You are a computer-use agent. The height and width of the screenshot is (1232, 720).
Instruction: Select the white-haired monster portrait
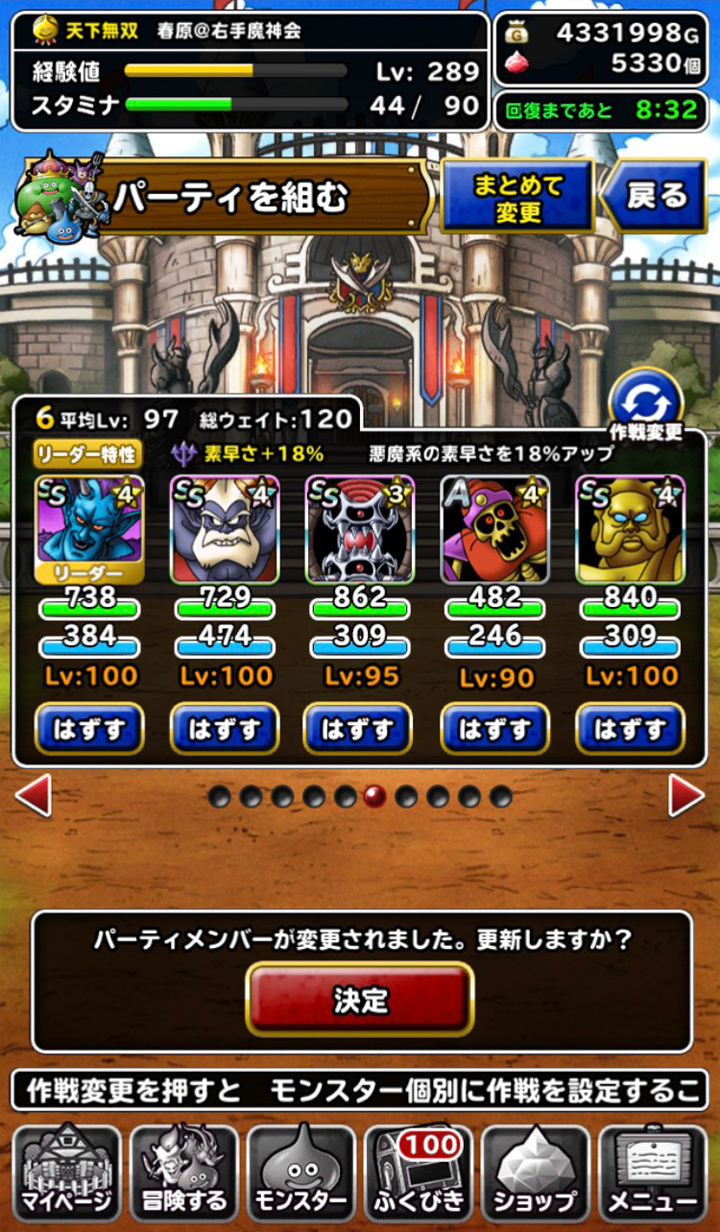pos(224,529)
